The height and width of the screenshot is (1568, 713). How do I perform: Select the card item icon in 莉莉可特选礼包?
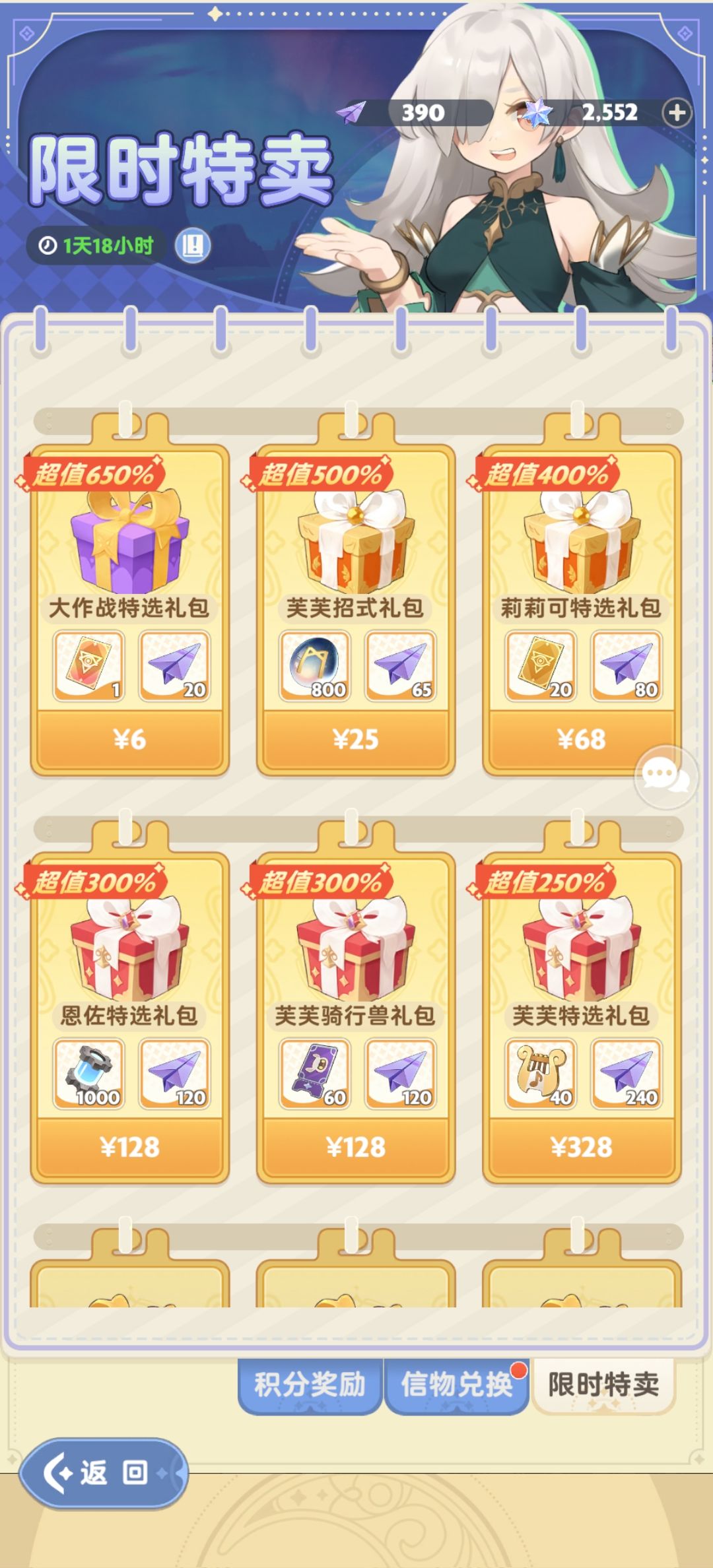(541, 667)
